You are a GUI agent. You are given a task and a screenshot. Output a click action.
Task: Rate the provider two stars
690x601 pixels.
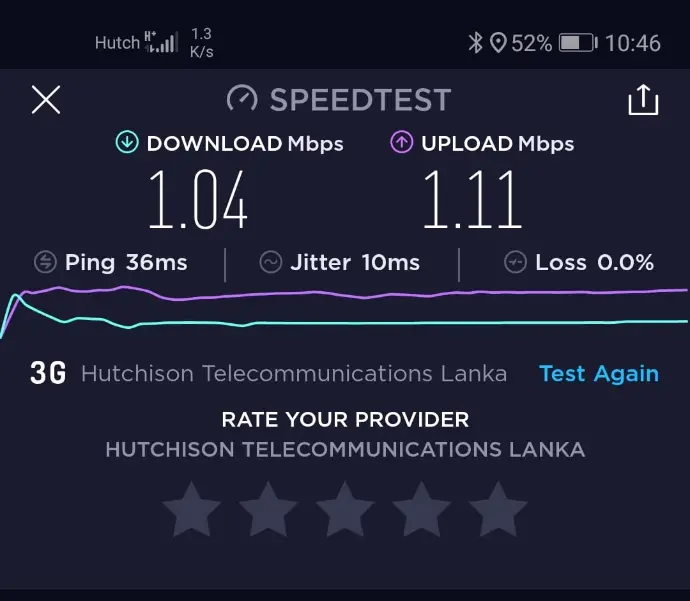pos(268,509)
